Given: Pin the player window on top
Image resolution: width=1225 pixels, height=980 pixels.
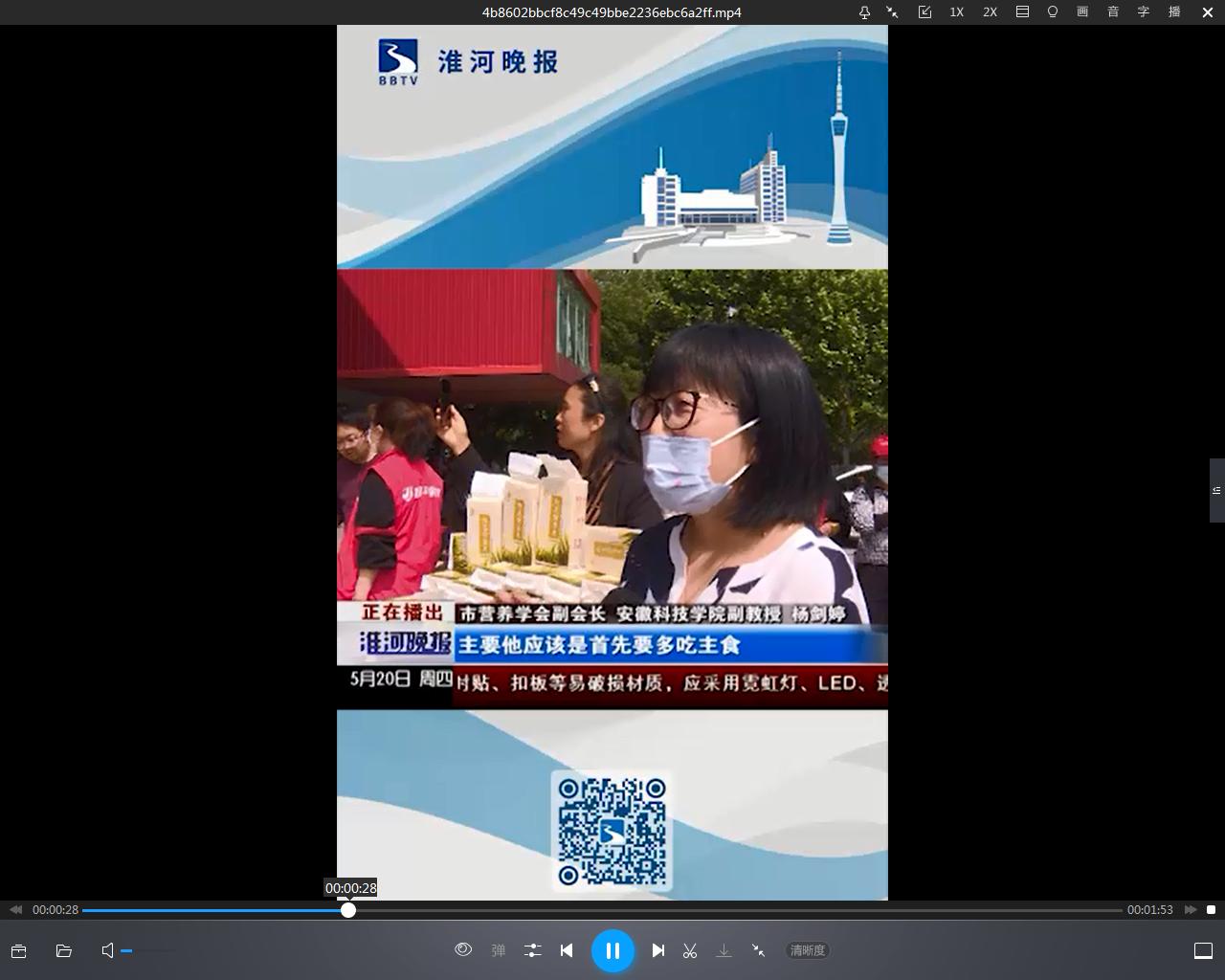Looking at the screenshot, I should pyautogui.click(x=864, y=12).
